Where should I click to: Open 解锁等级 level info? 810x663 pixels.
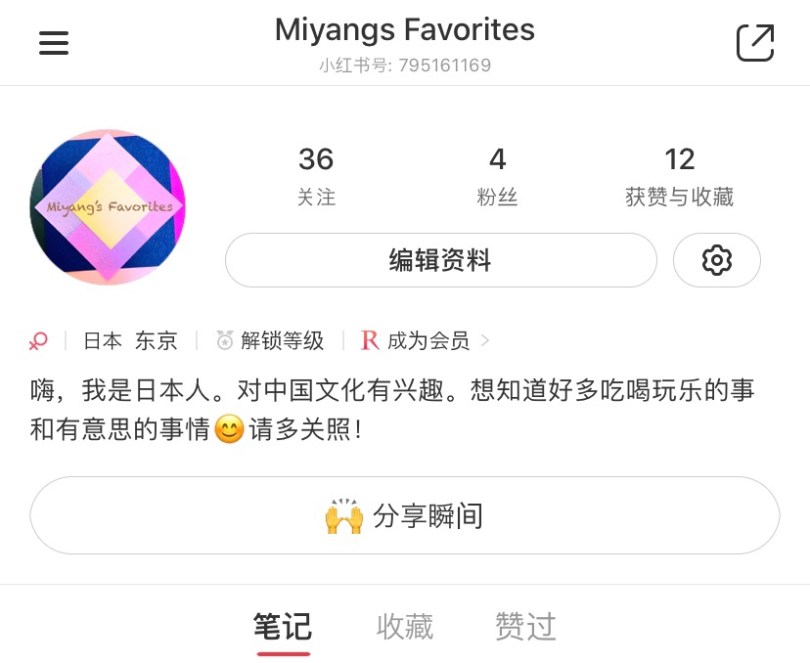272,341
